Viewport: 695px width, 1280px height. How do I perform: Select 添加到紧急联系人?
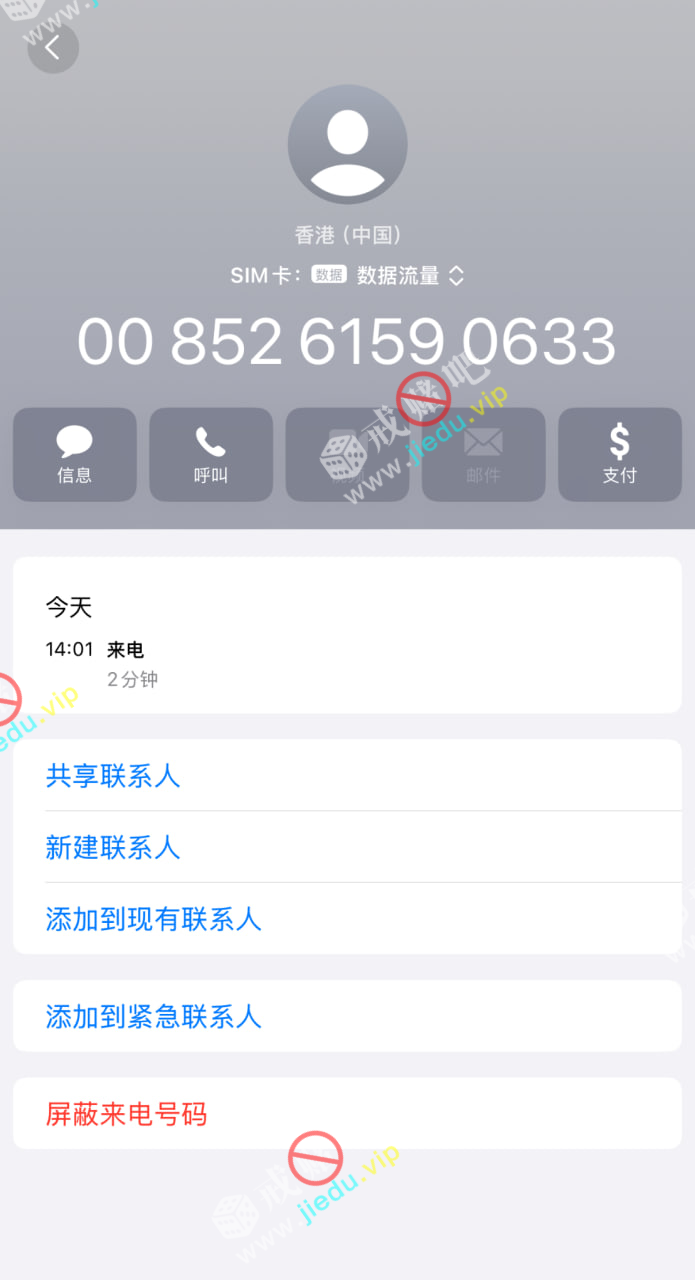coord(153,1016)
